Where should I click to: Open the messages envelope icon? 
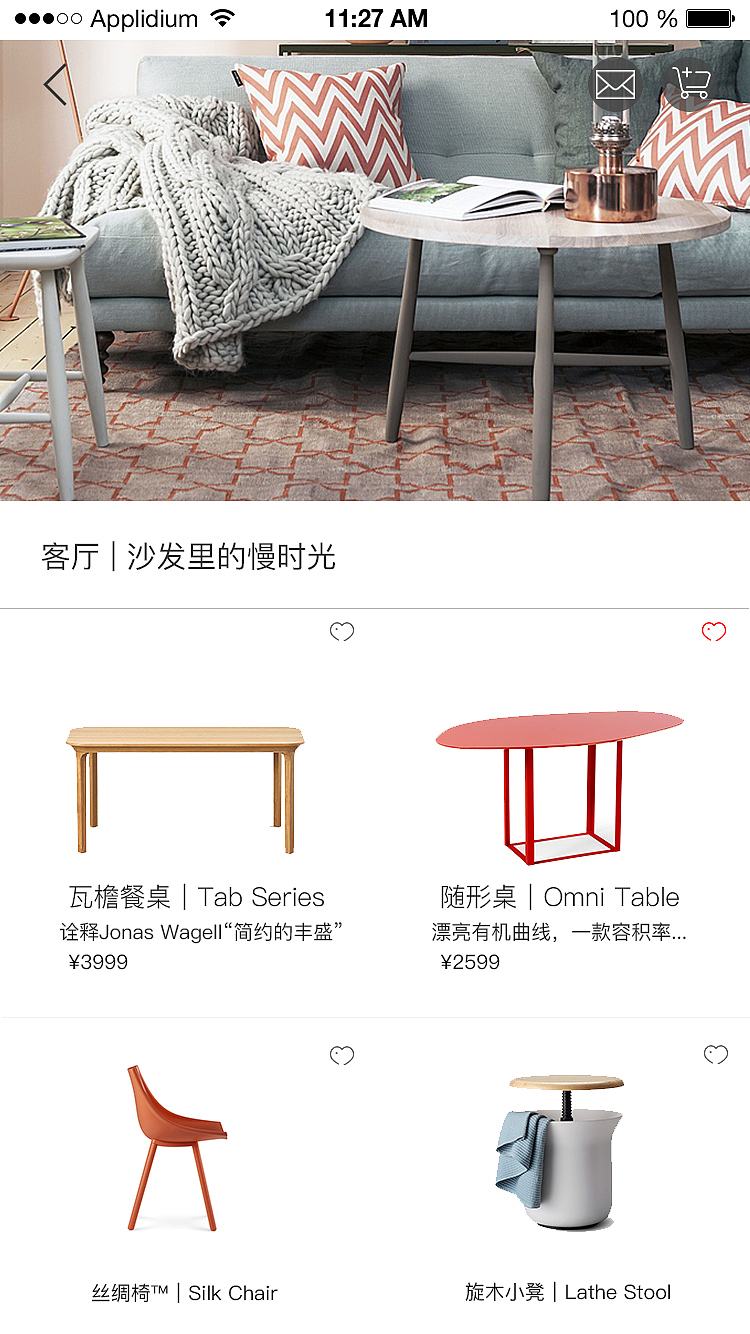coord(615,84)
